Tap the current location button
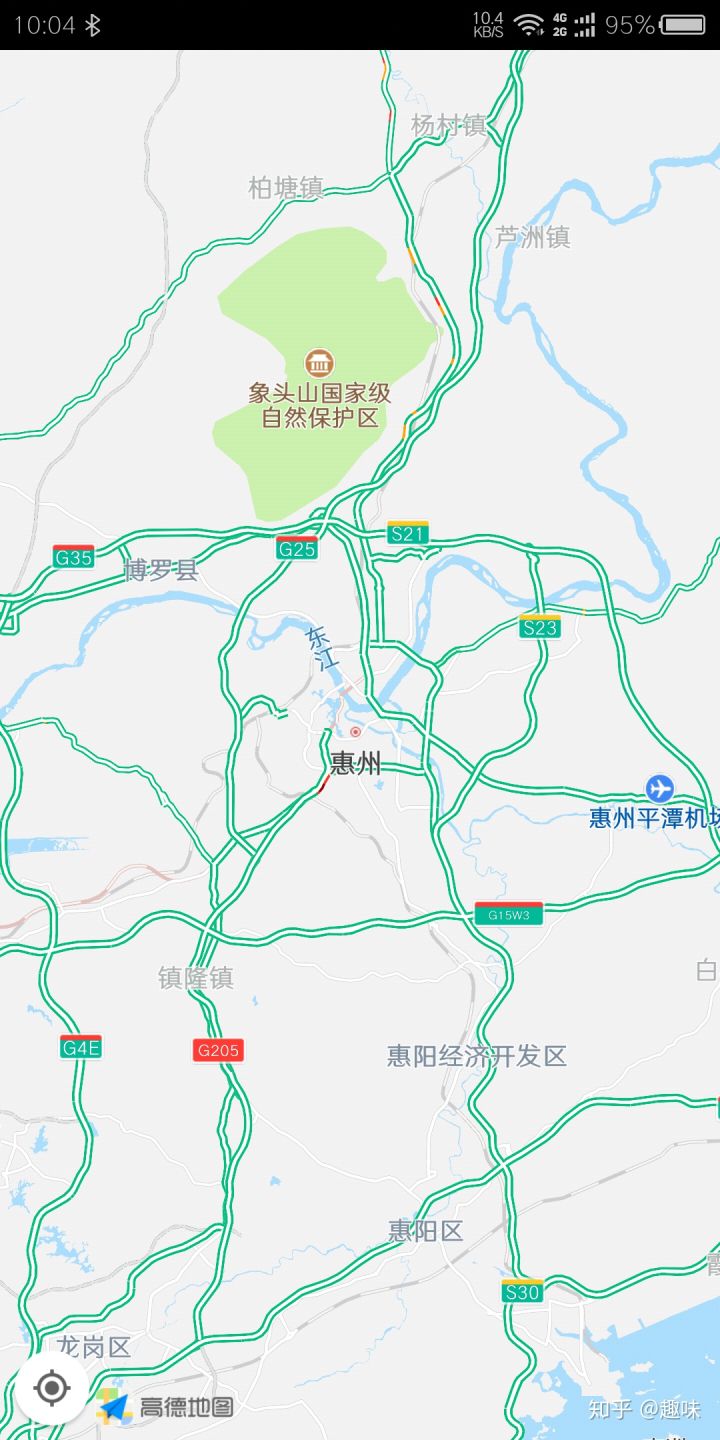This screenshot has height=1440, width=720. click(50, 1388)
